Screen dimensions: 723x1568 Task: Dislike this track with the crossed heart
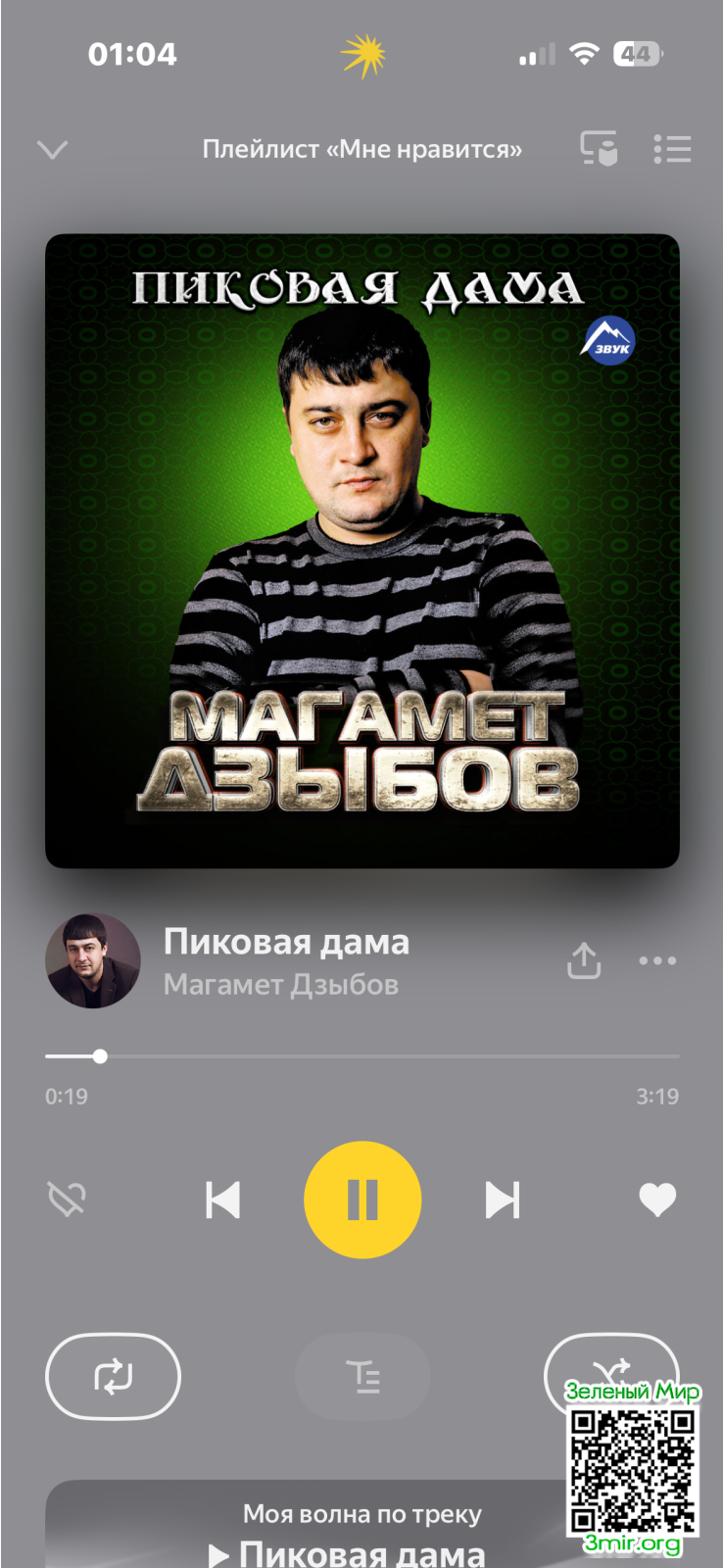68,1200
